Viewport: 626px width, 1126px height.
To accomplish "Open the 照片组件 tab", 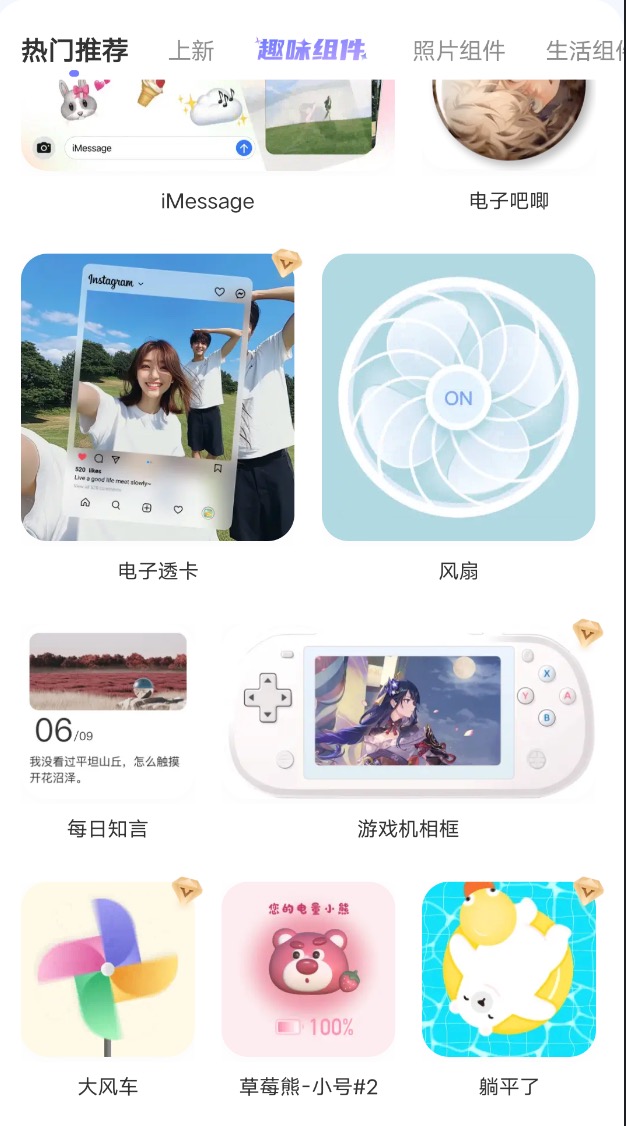I will (x=459, y=51).
